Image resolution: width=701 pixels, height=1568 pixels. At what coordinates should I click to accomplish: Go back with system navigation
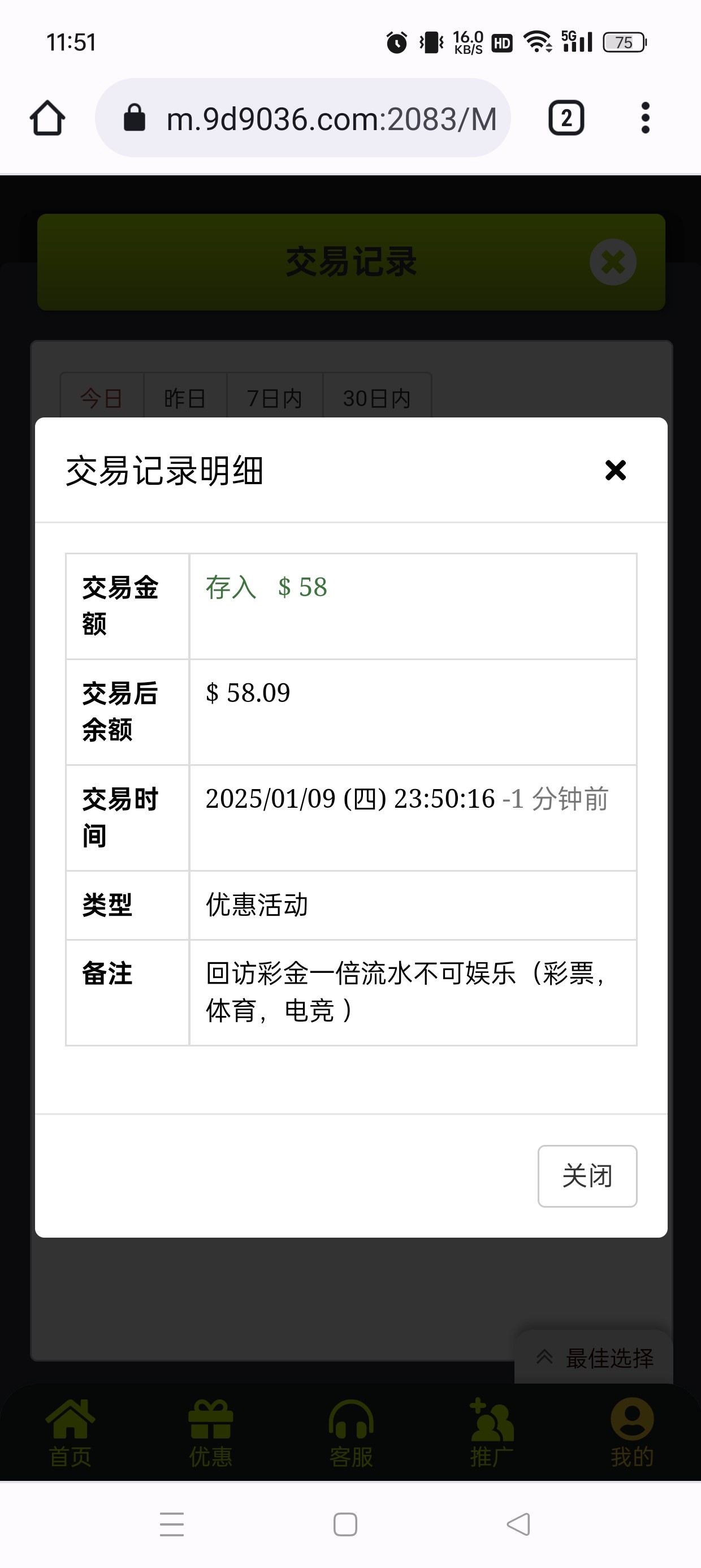click(x=518, y=1524)
